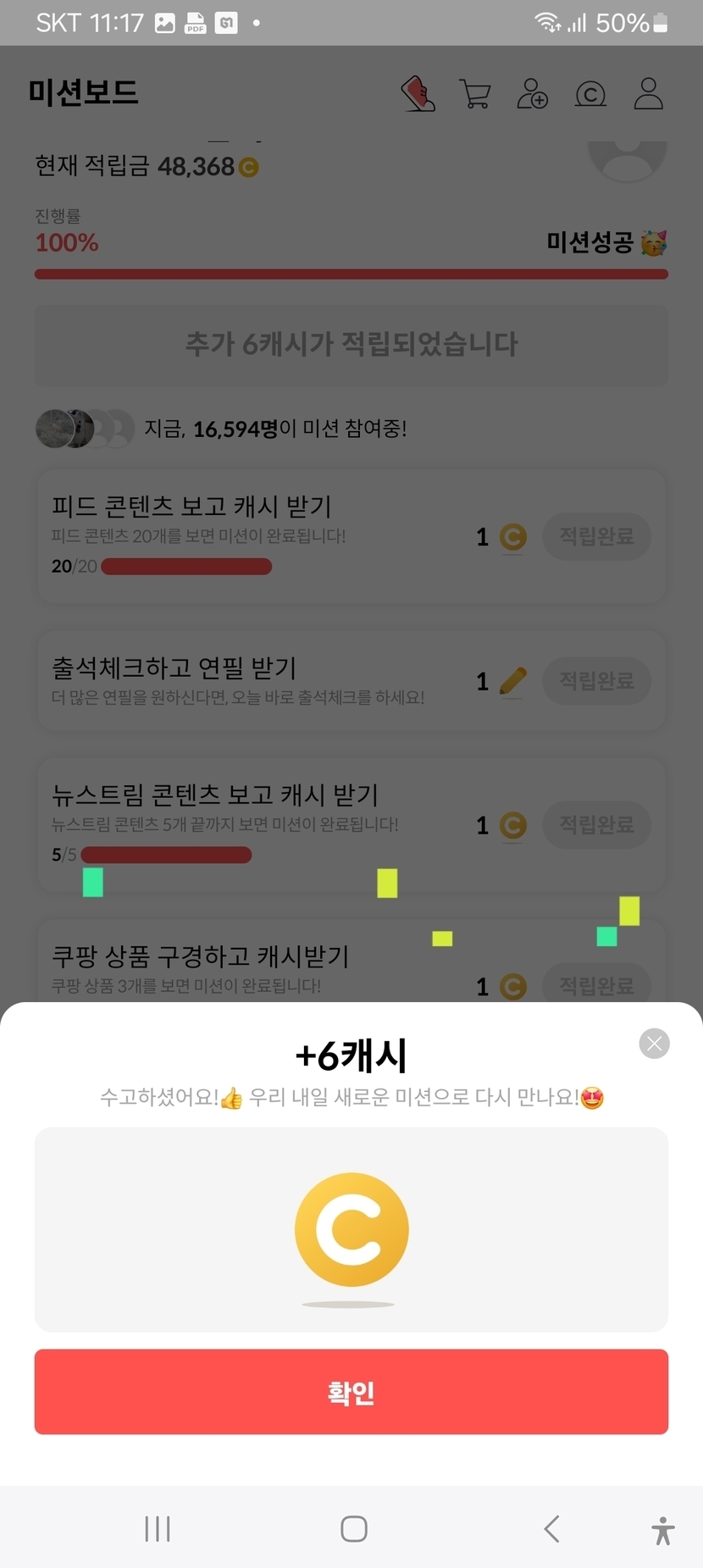Open the sneaker step-counter icon
The width and height of the screenshot is (703, 1568).
[418, 93]
